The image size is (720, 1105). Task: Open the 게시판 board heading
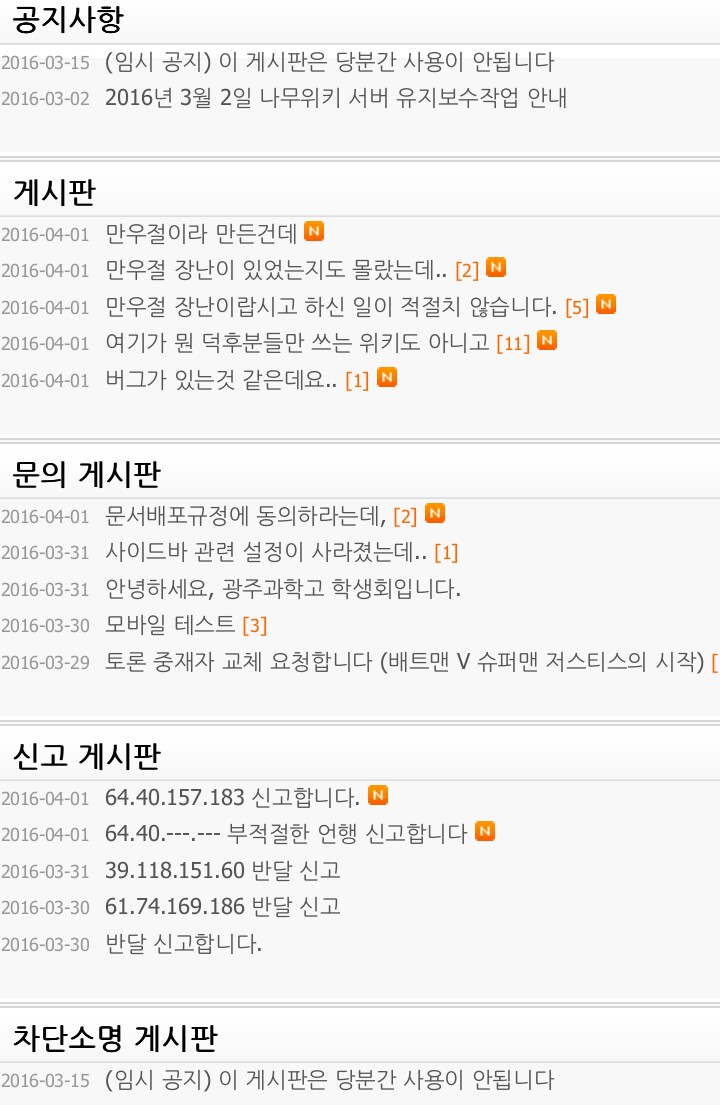point(54,191)
